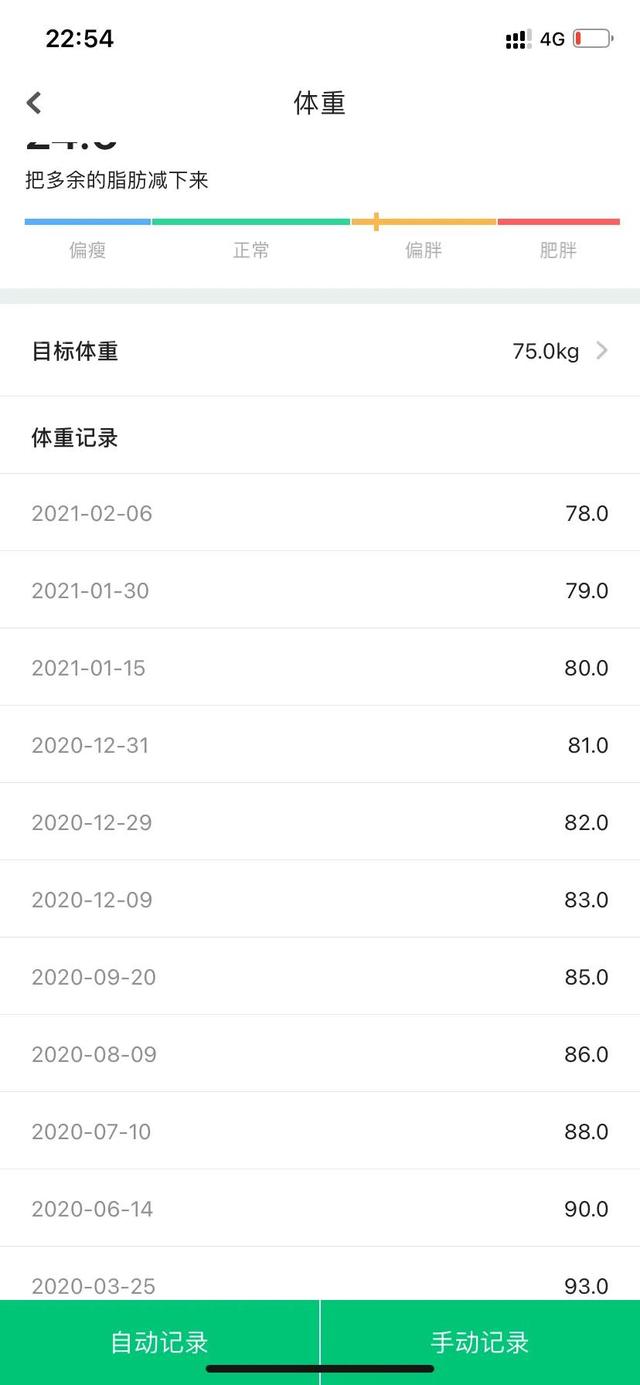Open the 2021-02-06 weight record
This screenshot has width=640, height=1385.
click(x=320, y=513)
